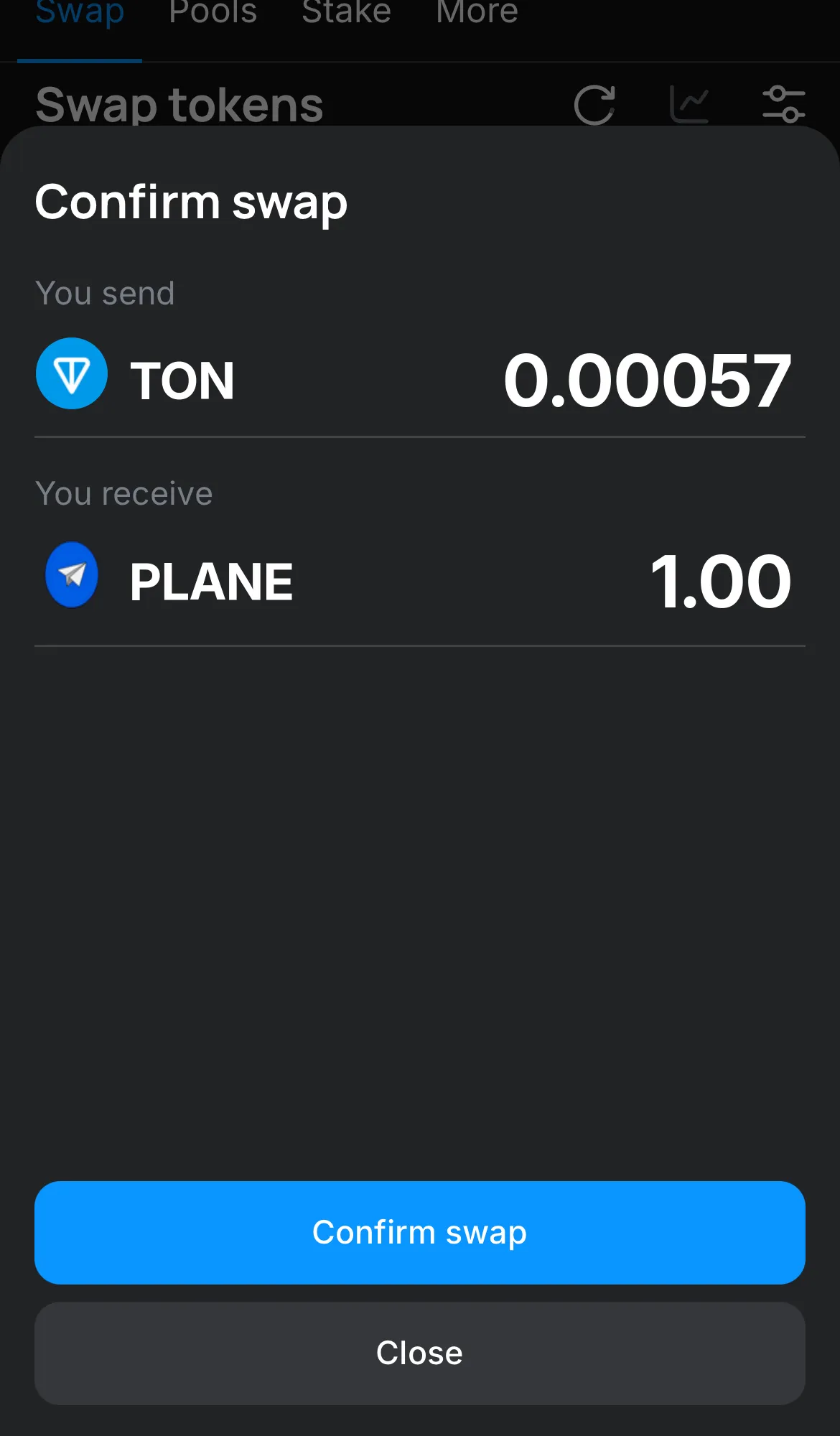Click the paper plane icon in You receive
Screen dimensions: 840x1436
pyautogui.click(x=71, y=574)
